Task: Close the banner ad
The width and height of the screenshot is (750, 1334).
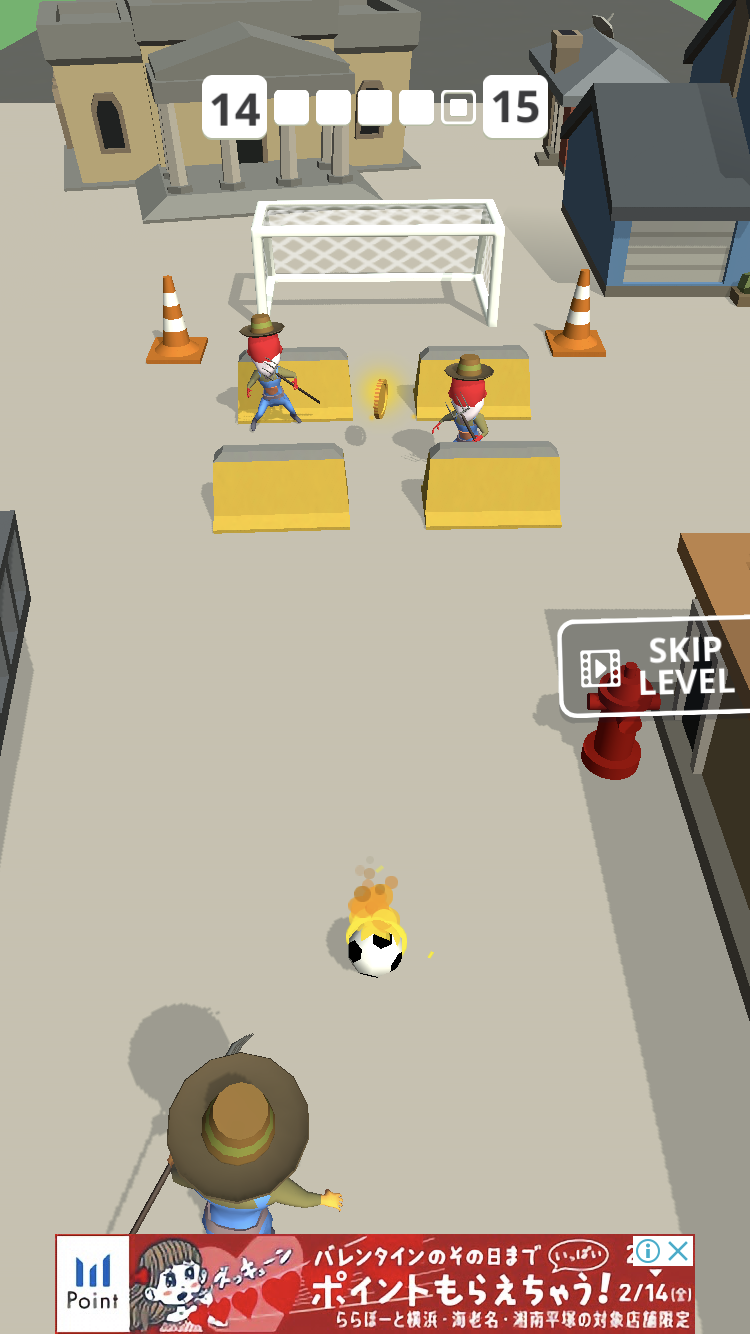Action: (x=678, y=1251)
